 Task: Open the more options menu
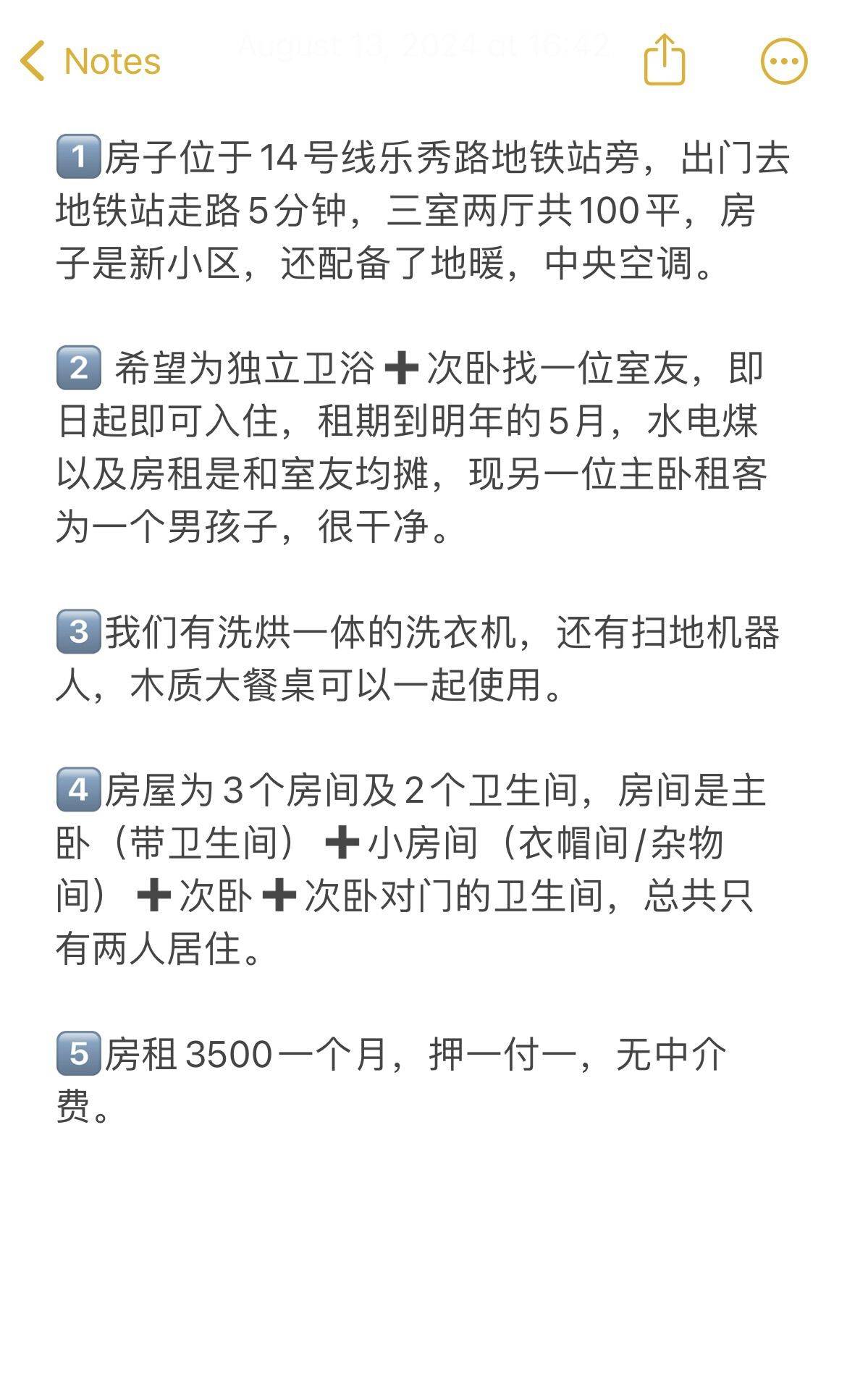(x=784, y=61)
